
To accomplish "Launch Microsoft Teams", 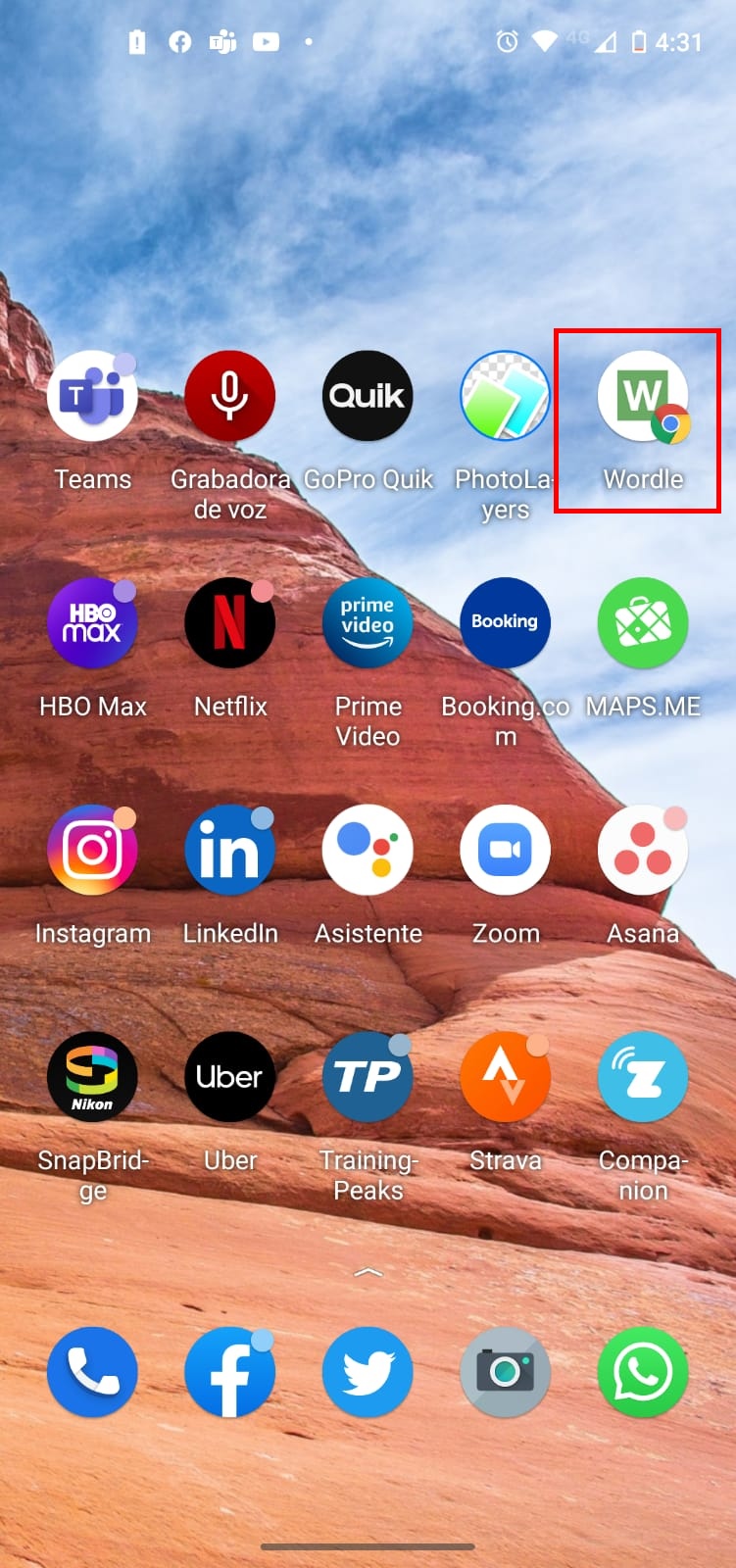I will [92, 397].
